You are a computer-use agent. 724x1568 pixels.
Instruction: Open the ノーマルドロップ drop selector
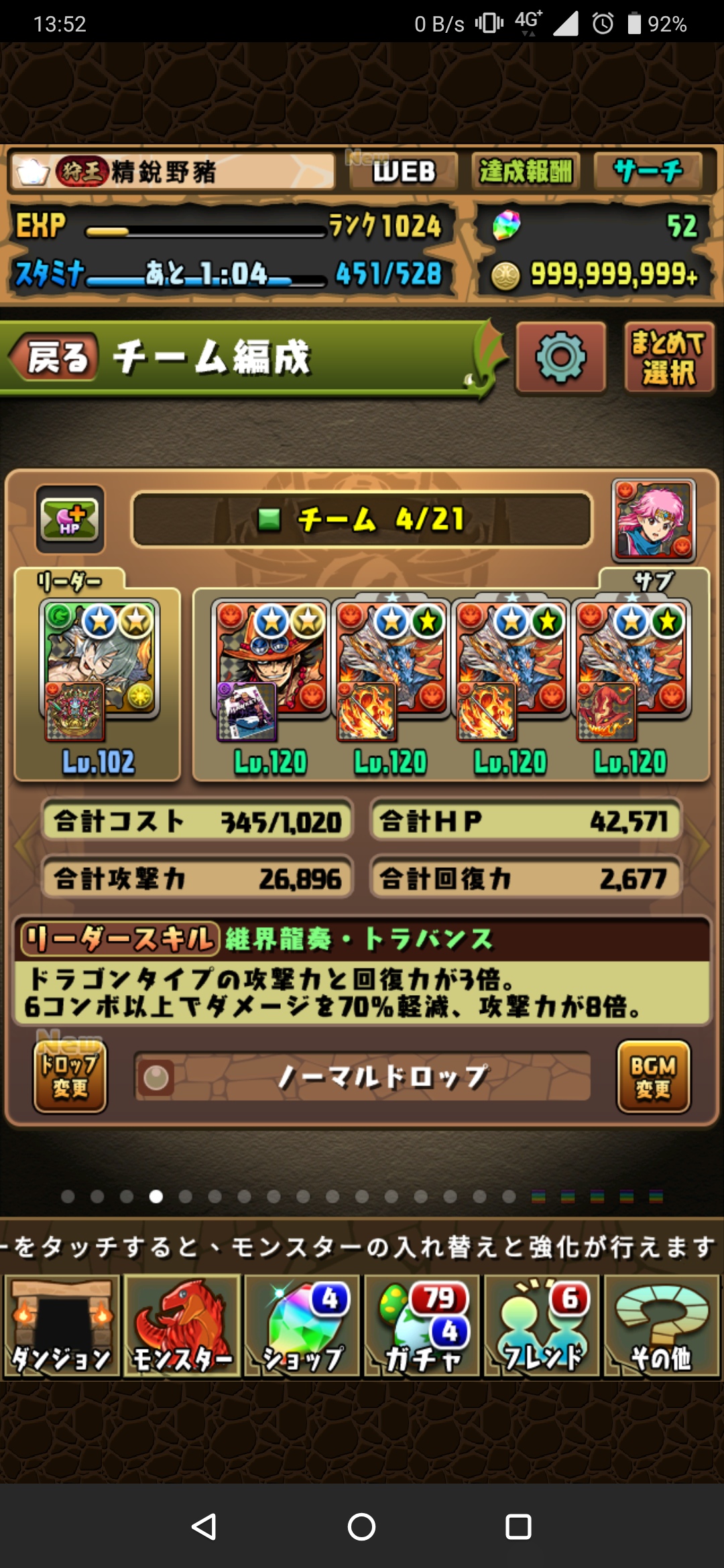[362, 1077]
